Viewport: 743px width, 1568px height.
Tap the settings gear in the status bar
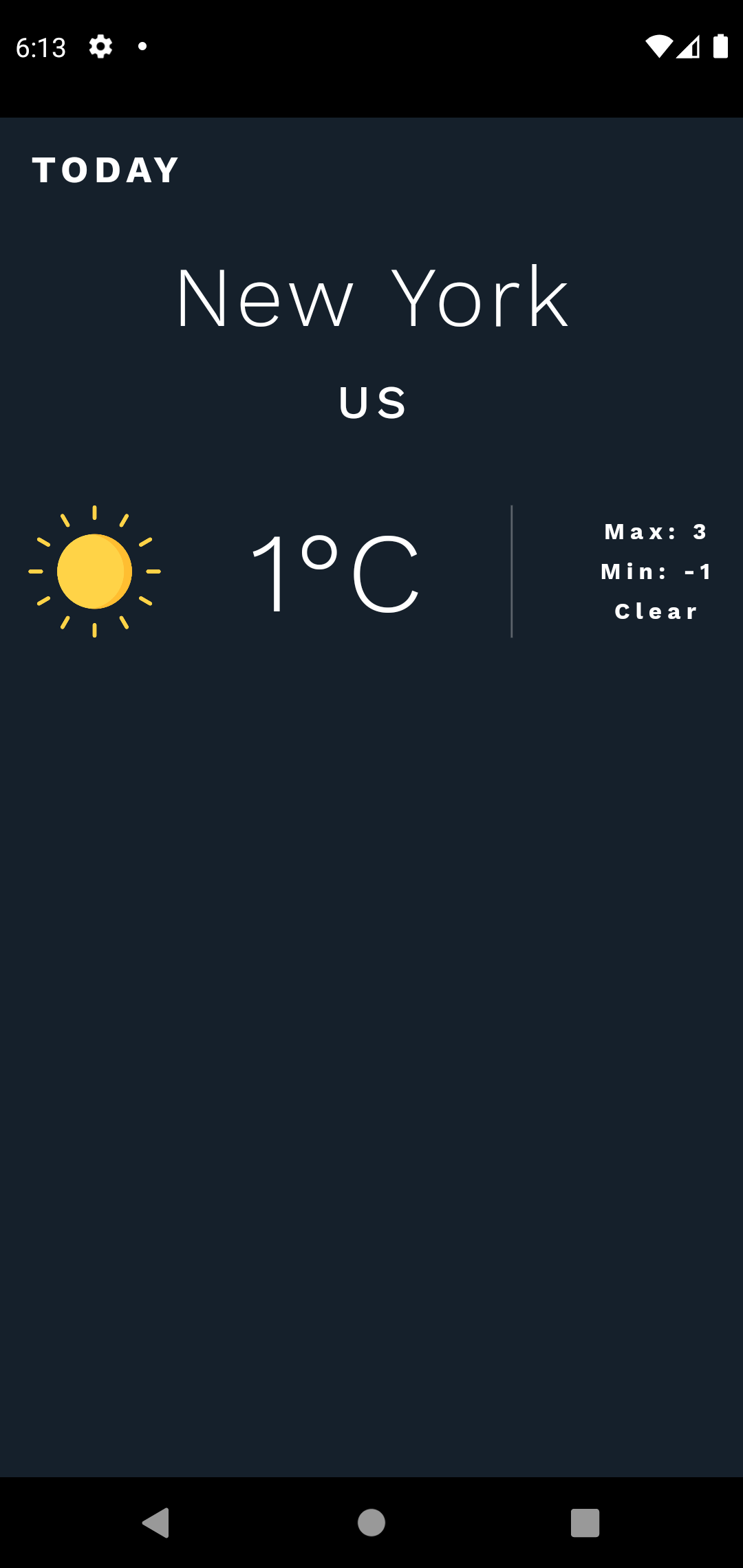click(x=100, y=46)
